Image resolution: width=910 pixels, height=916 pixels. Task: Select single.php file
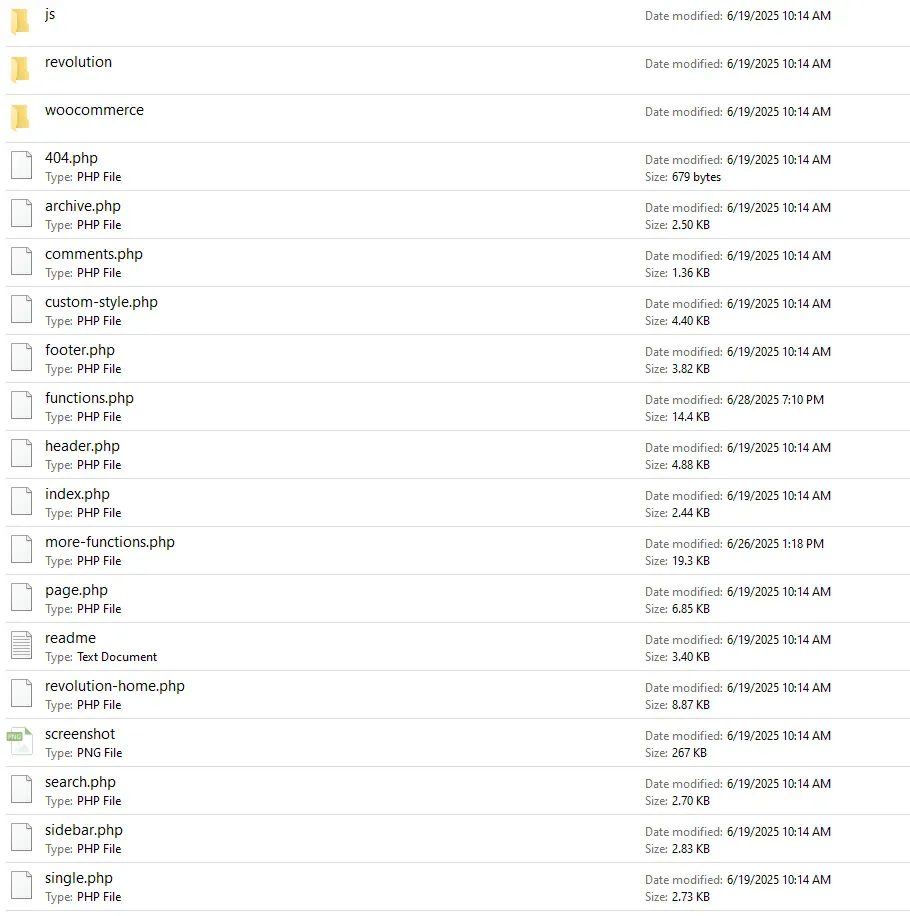[78, 878]
